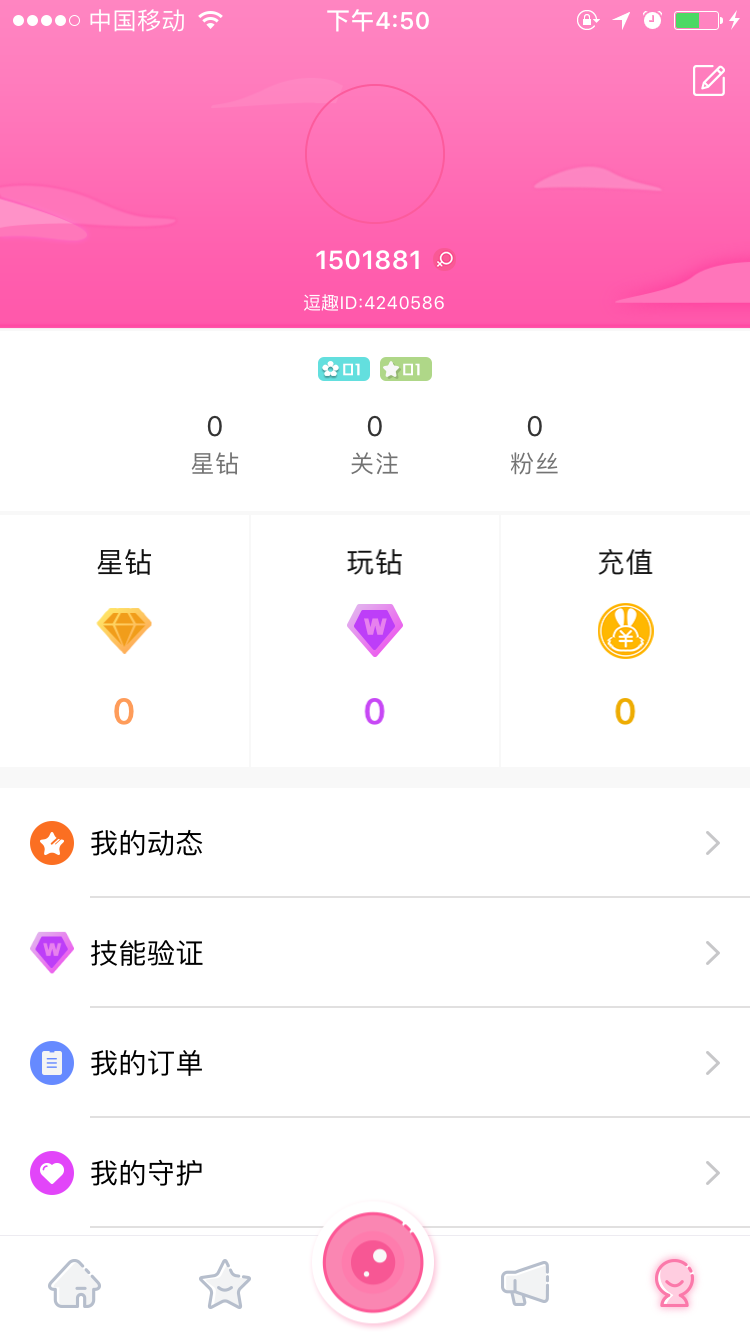This screenshot has width=750, height=1334.
Task: Open 我的动态 row
Action: [375, 843]
